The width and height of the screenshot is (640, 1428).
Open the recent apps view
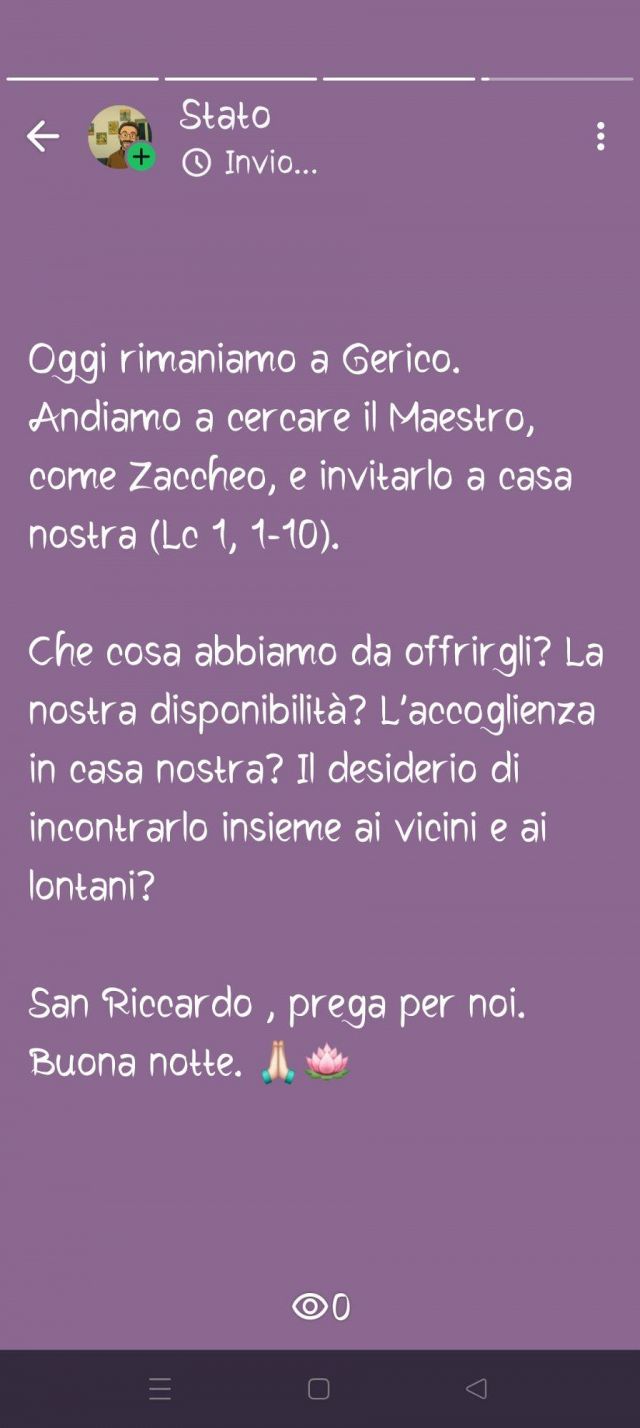coord(160,1388)
